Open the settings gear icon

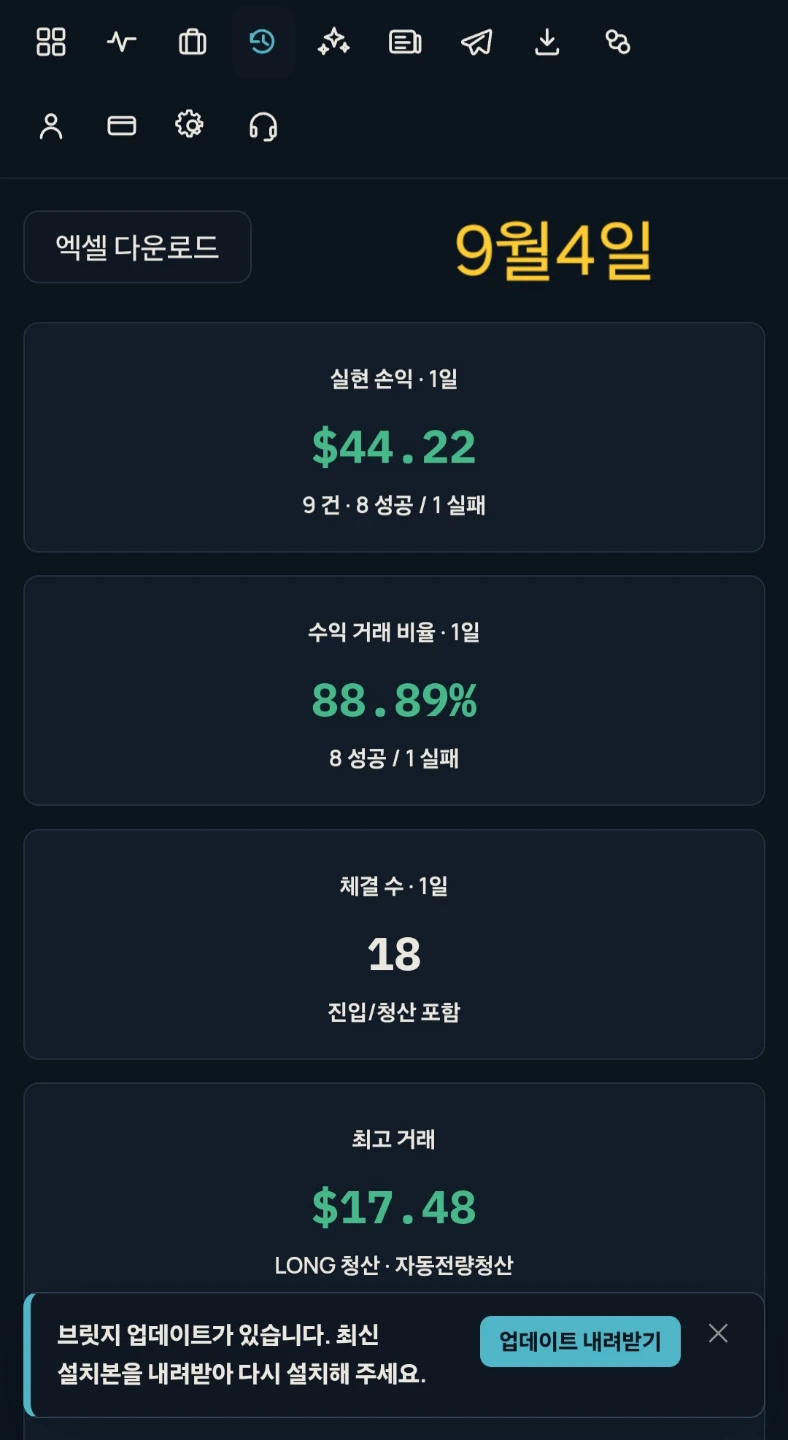[190, 125]
